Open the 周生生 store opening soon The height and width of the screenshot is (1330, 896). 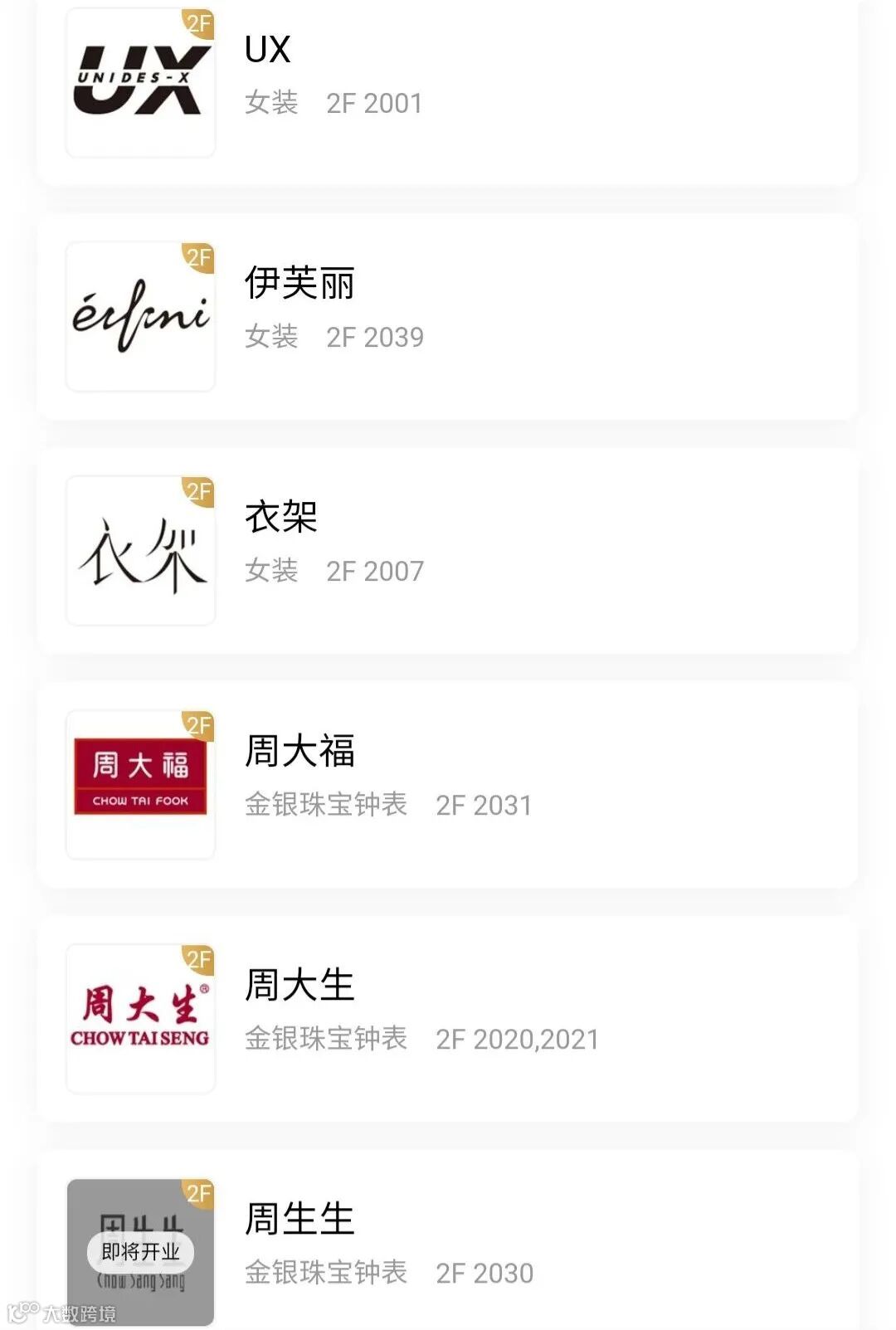(448, 1245)
